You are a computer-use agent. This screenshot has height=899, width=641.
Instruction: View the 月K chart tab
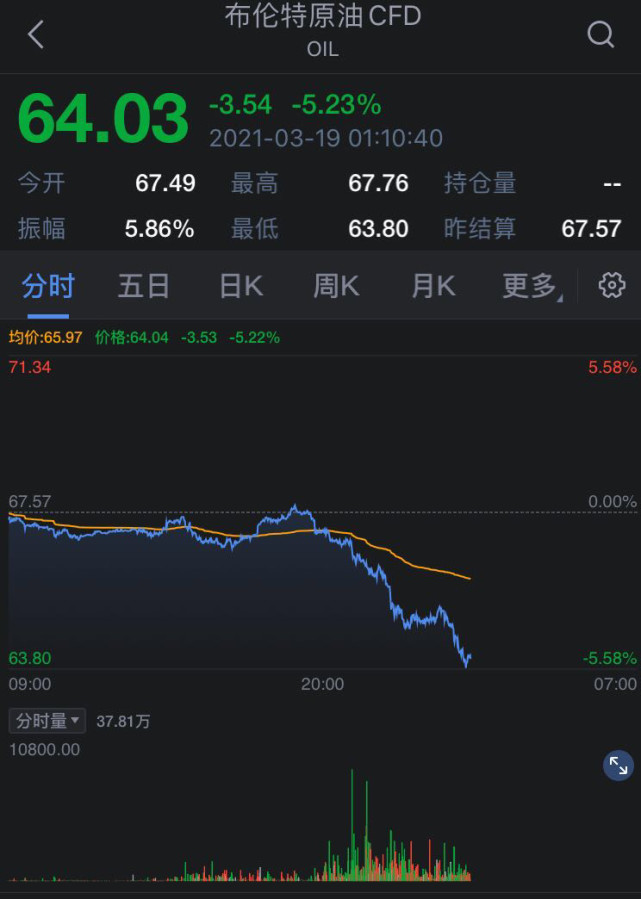click(433, 286)
